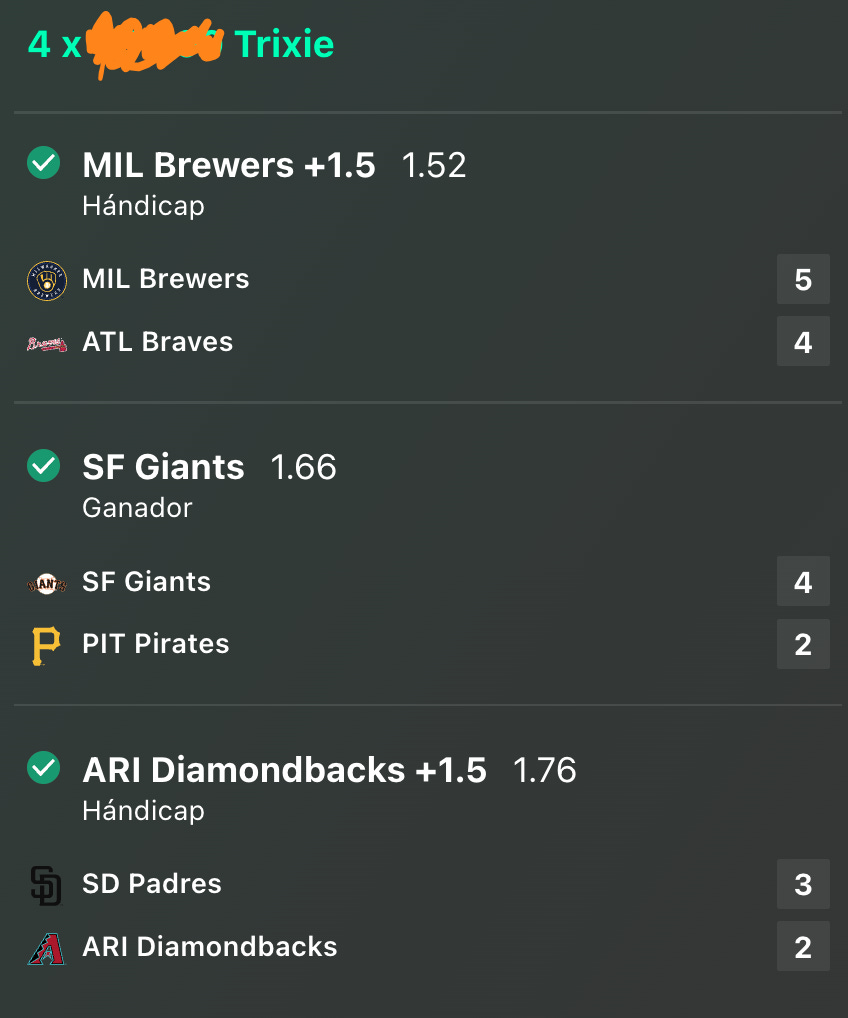Open the SF Giants Ganador selection
This screenshot has height=1018, width=848.
click(x=164, y=467)
